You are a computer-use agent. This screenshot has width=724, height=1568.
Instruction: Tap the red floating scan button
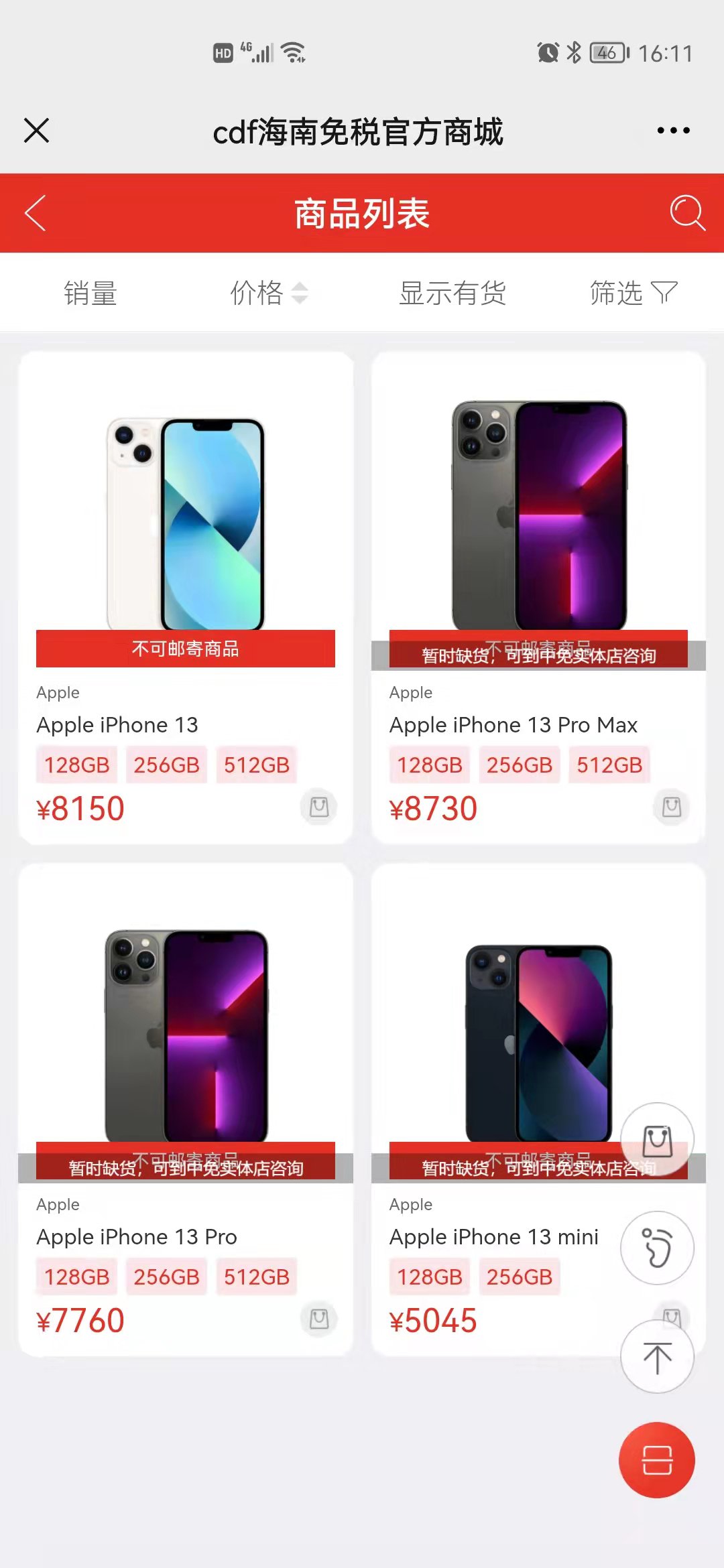(657, 1460)
